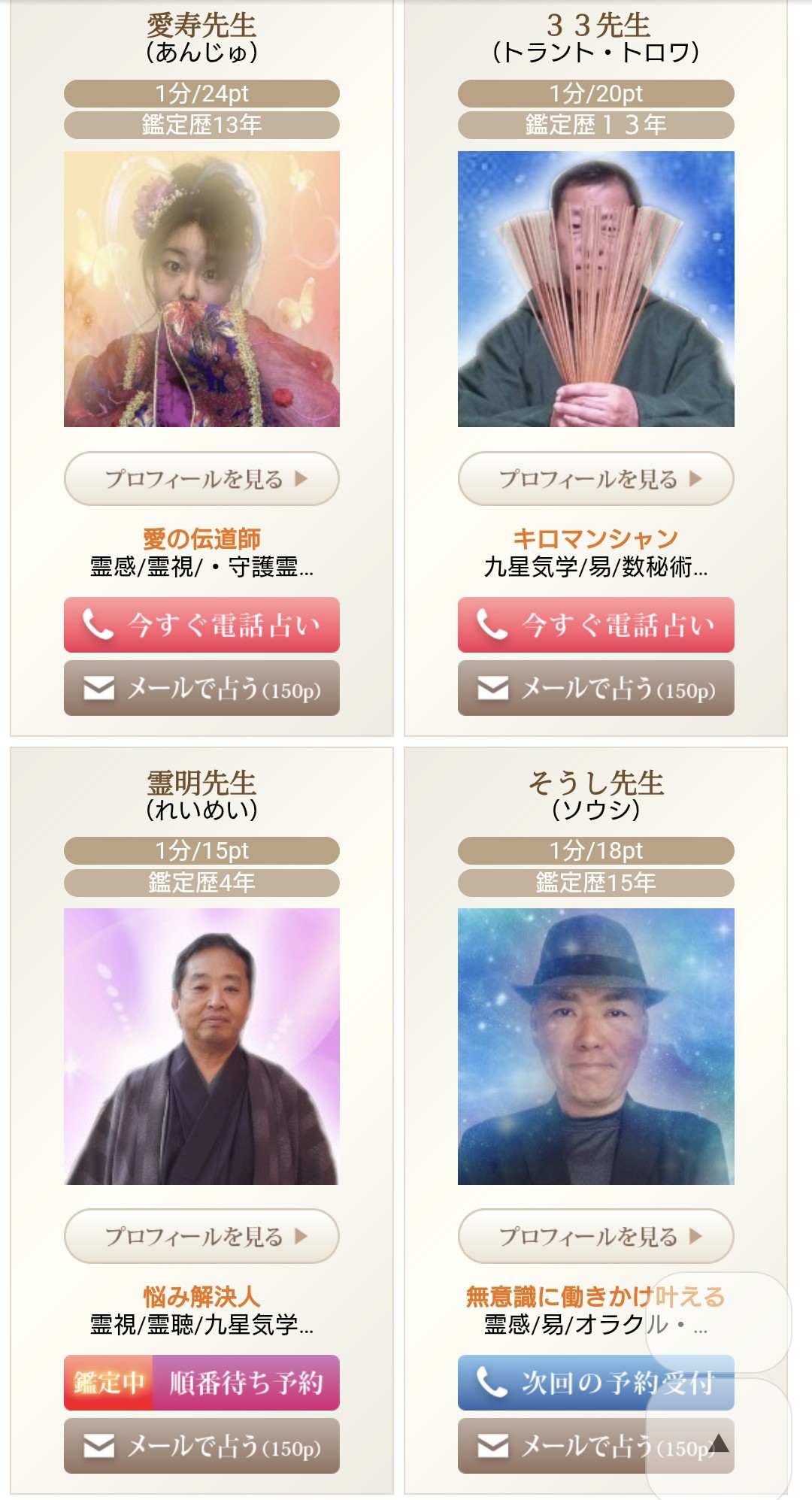Open ３３先生's portrait photo
Screen dimensions: 812x1500
(x=595, y=289)
